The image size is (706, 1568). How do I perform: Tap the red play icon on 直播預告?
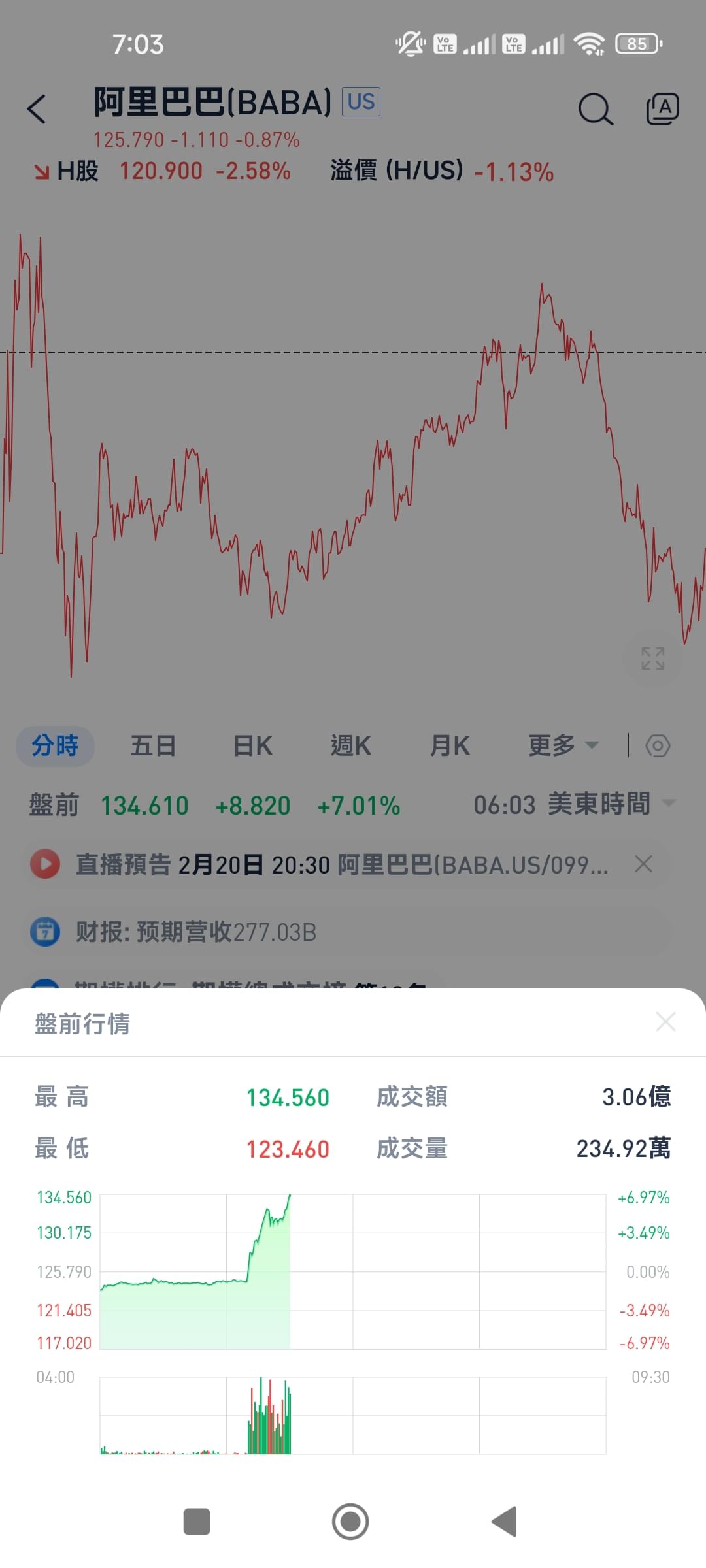pyautogui.click(x=45, y=864)
